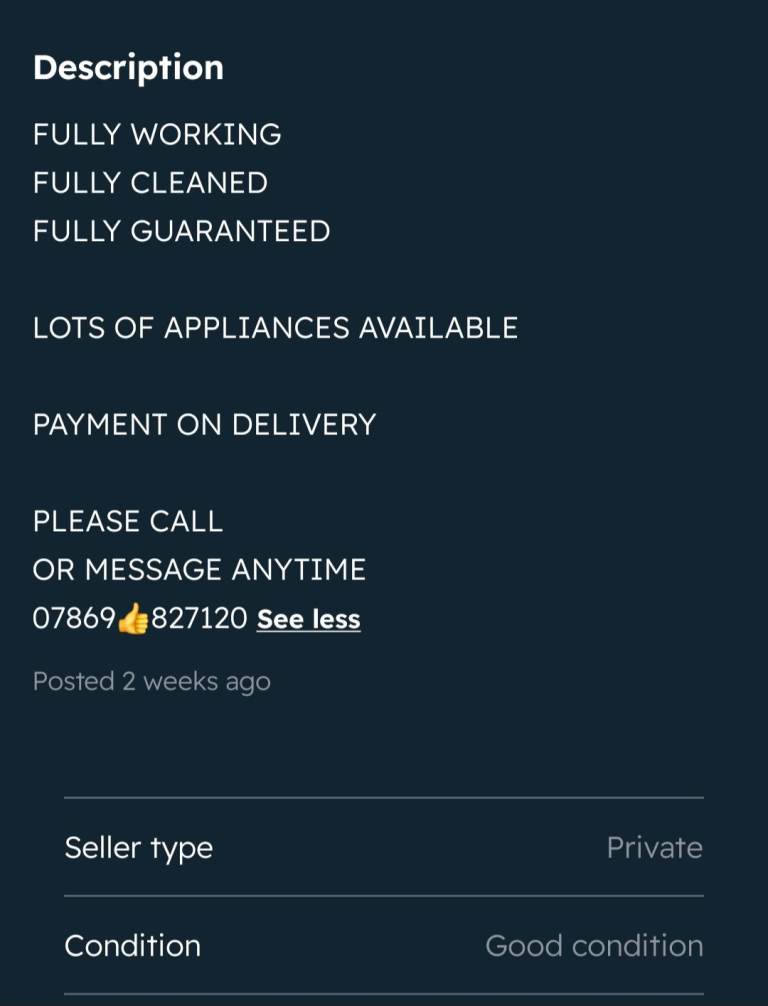Collapse description with See less link

click(x=308, y=619)
